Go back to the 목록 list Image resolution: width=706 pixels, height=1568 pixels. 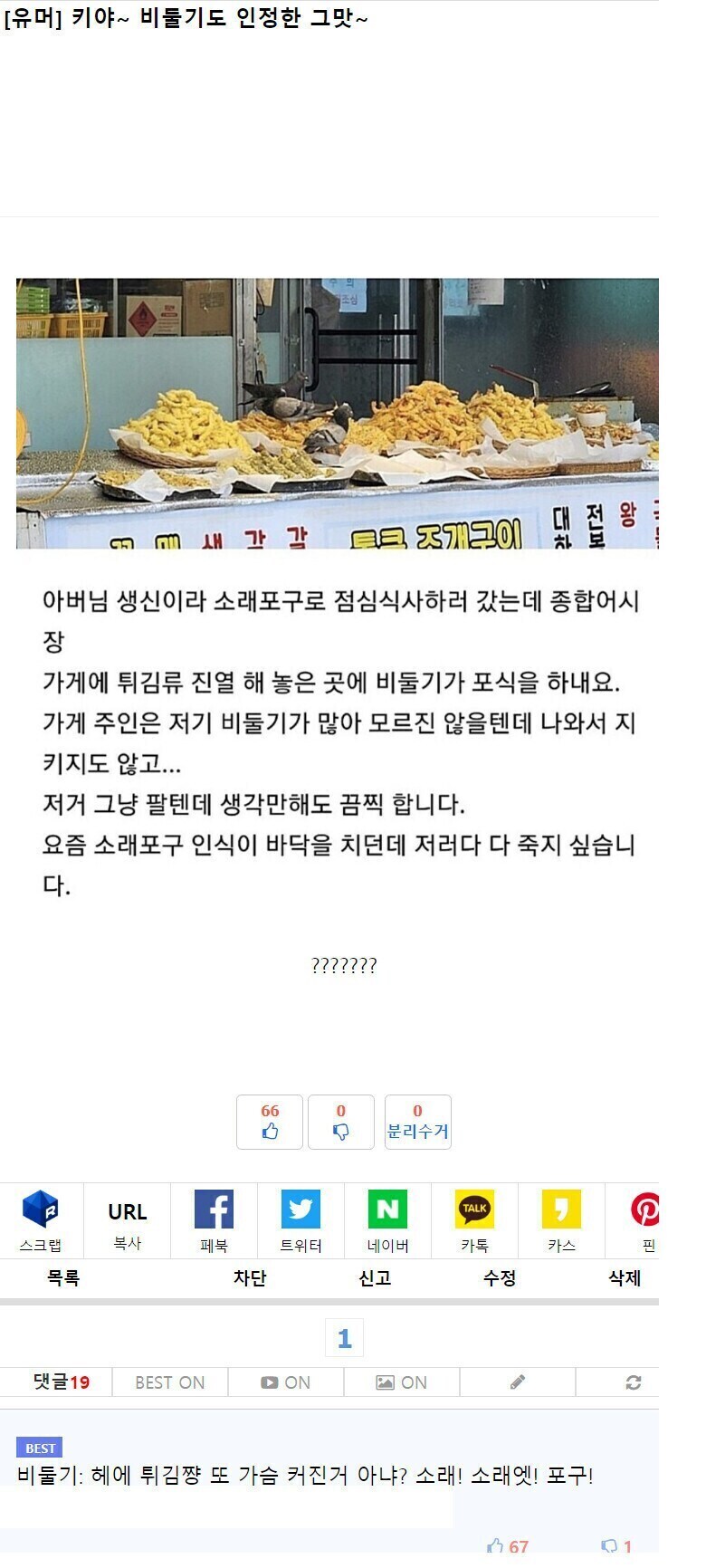click(x=63, y=1278)
